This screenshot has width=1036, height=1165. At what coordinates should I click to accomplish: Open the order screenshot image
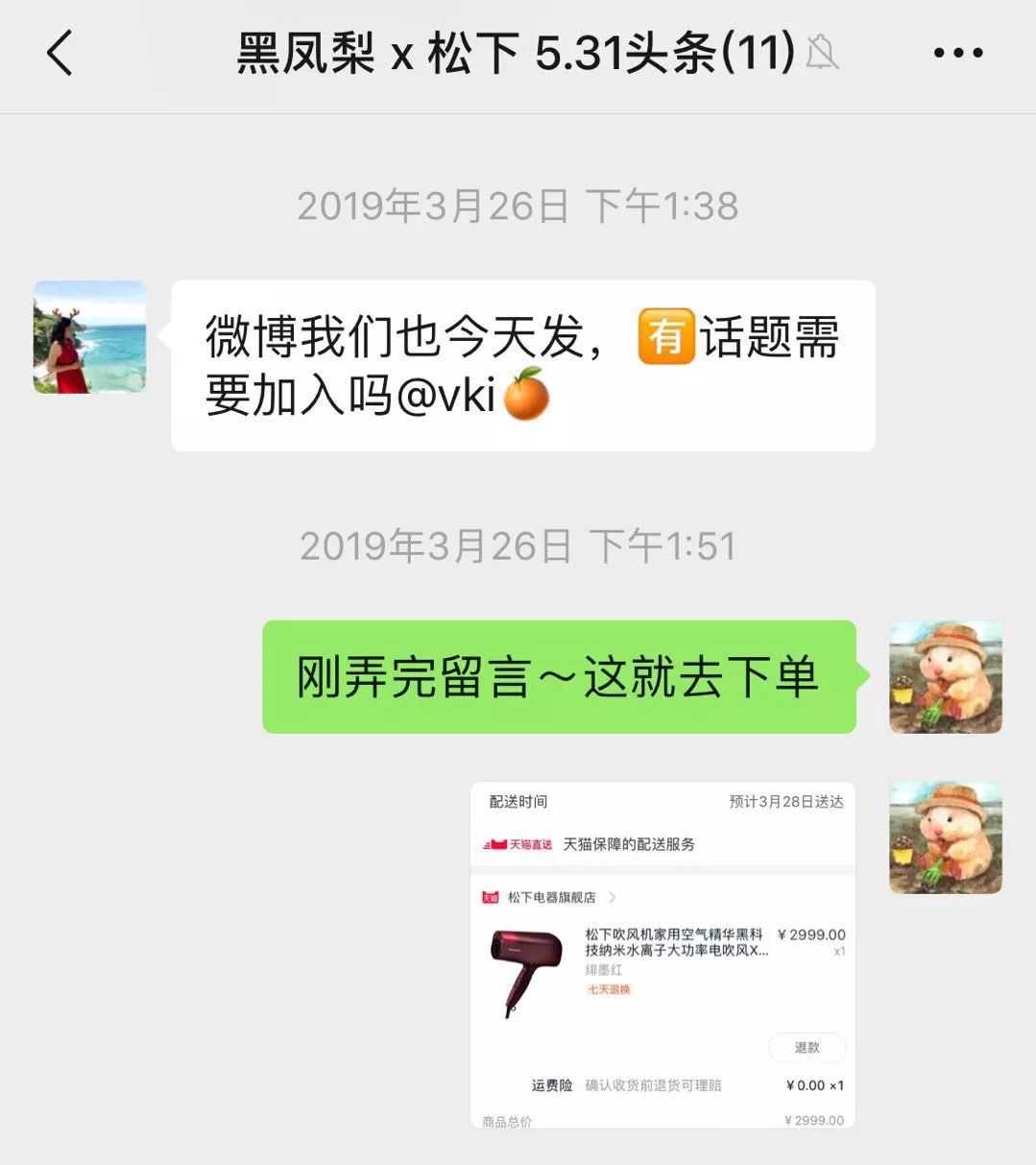point(663,955)
